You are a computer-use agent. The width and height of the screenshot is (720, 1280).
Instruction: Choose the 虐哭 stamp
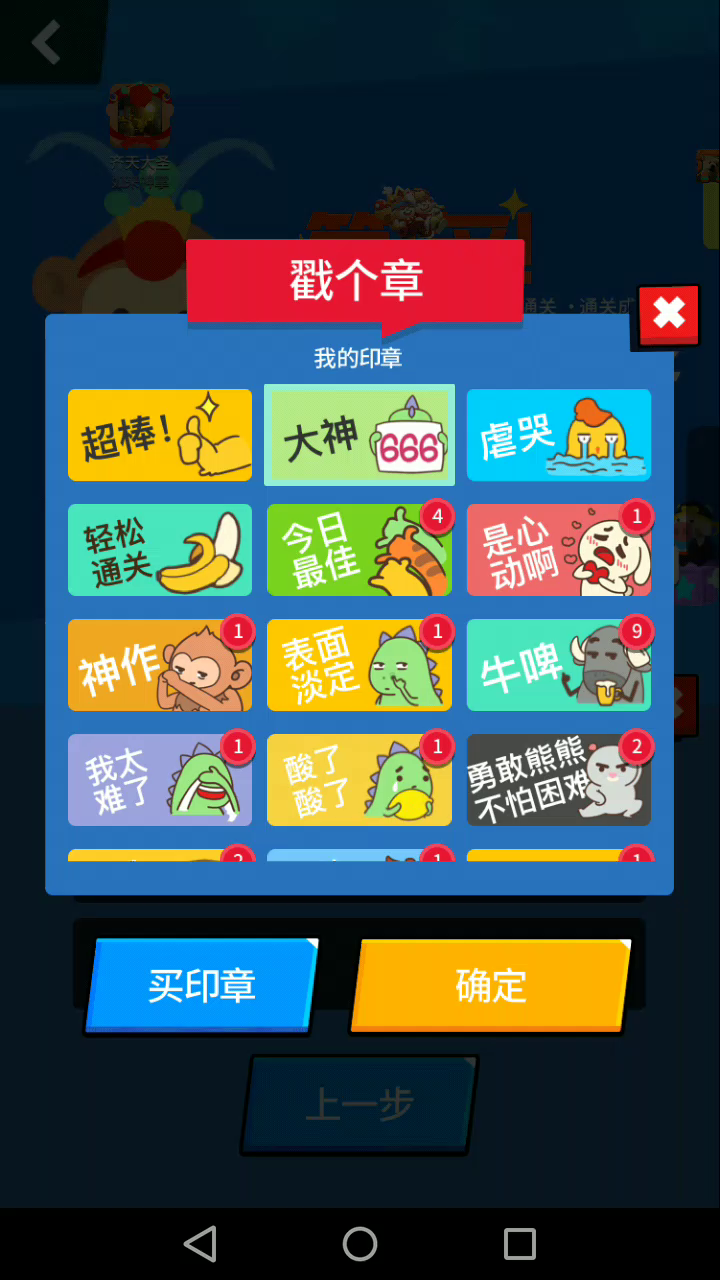point(558,435)
